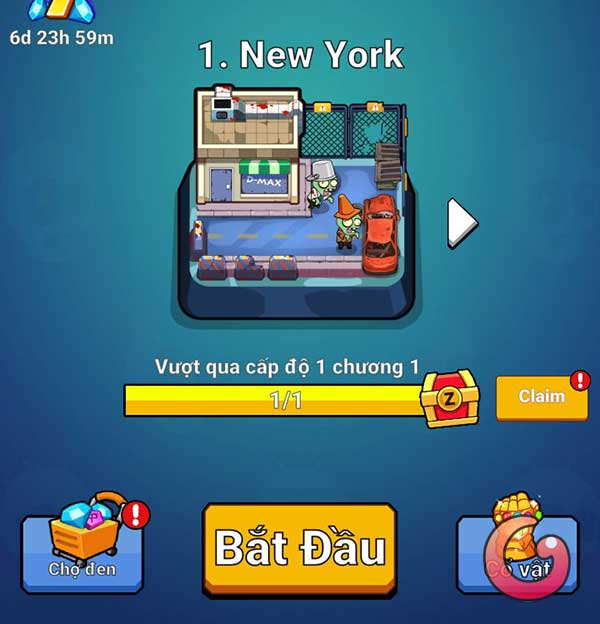The height and width of the screenshot is (624, 600).
Task: Open the Chợ đen black market
Action: tap(82, 552)
